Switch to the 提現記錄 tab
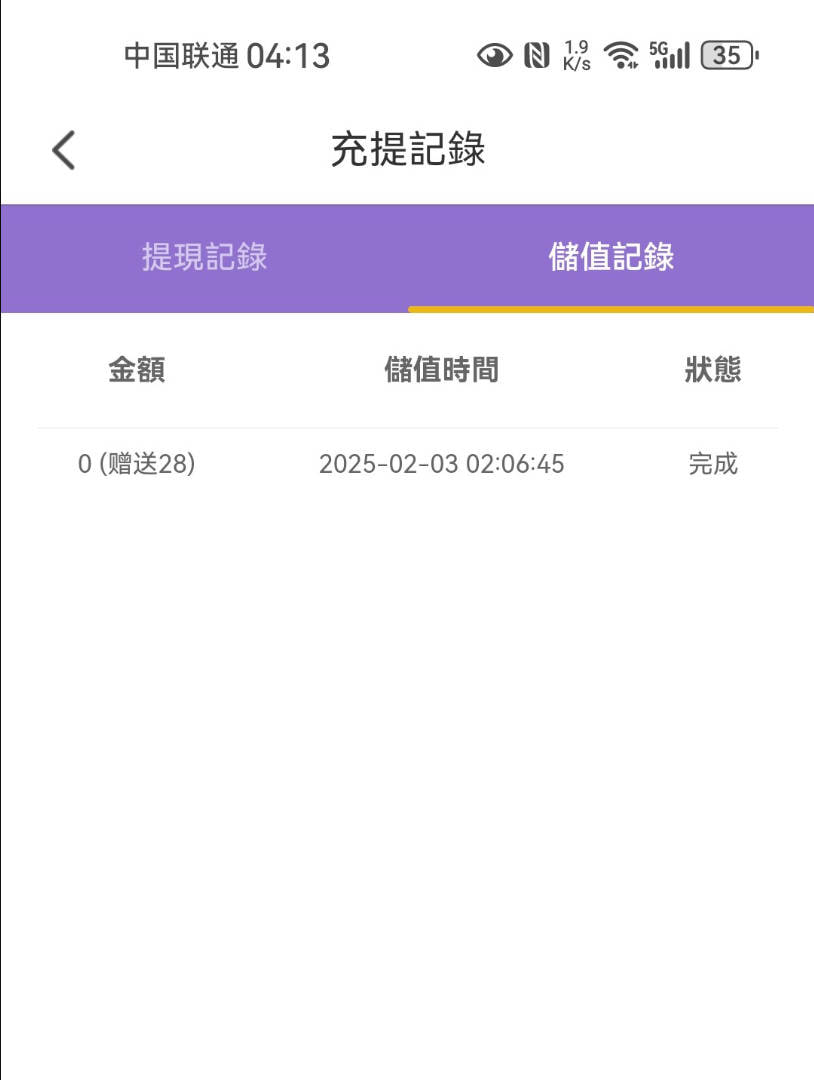Viewport: 814px width, 1080px height. tap(204, 257)
